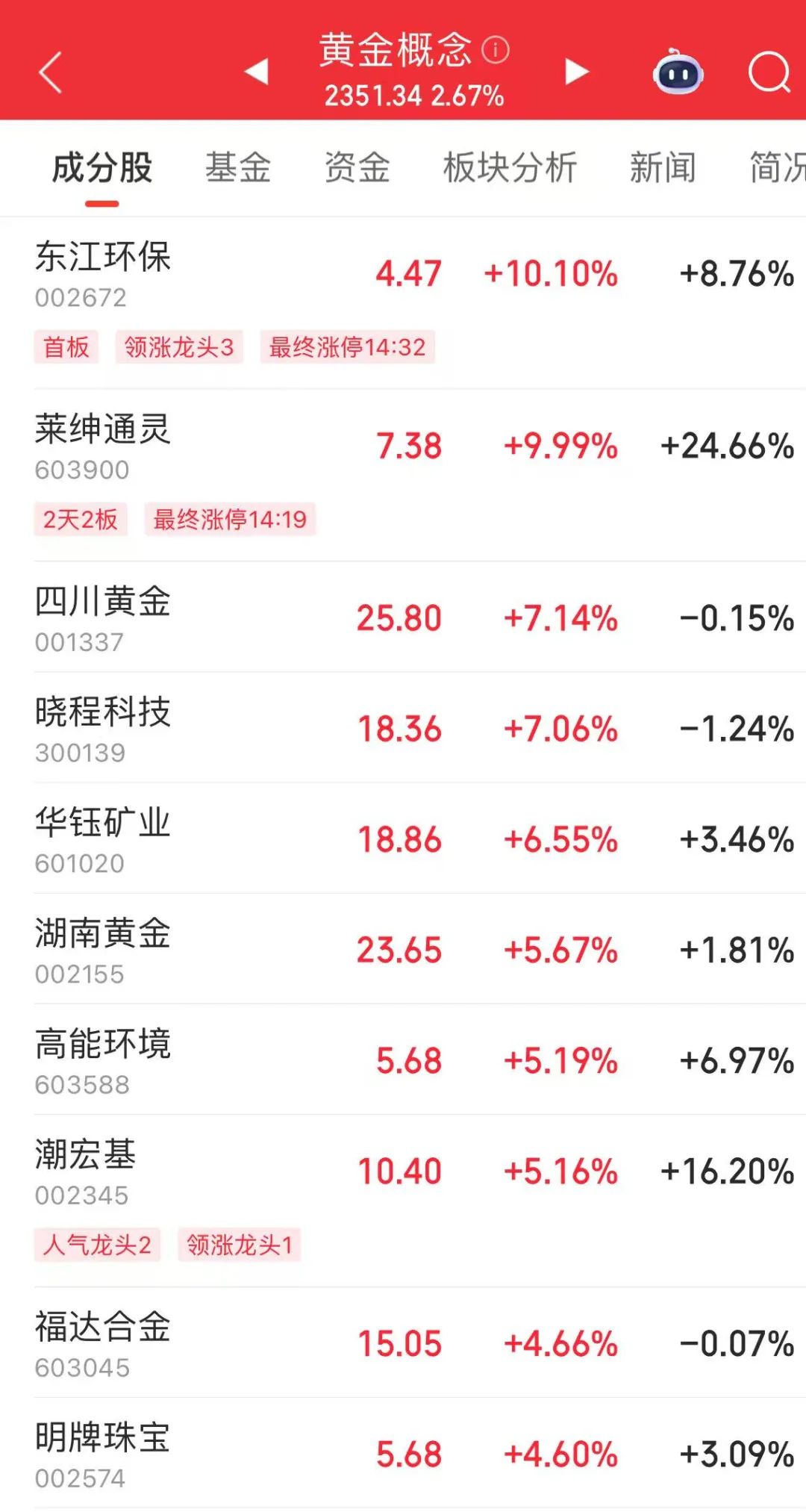Open the info icon beside 黄金概念

coord(496,50)
